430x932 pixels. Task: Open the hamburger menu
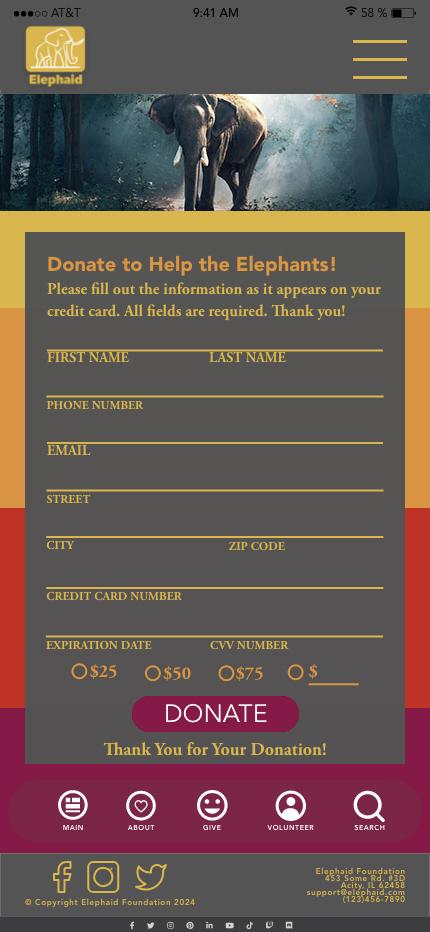click(x=379, y=59)
